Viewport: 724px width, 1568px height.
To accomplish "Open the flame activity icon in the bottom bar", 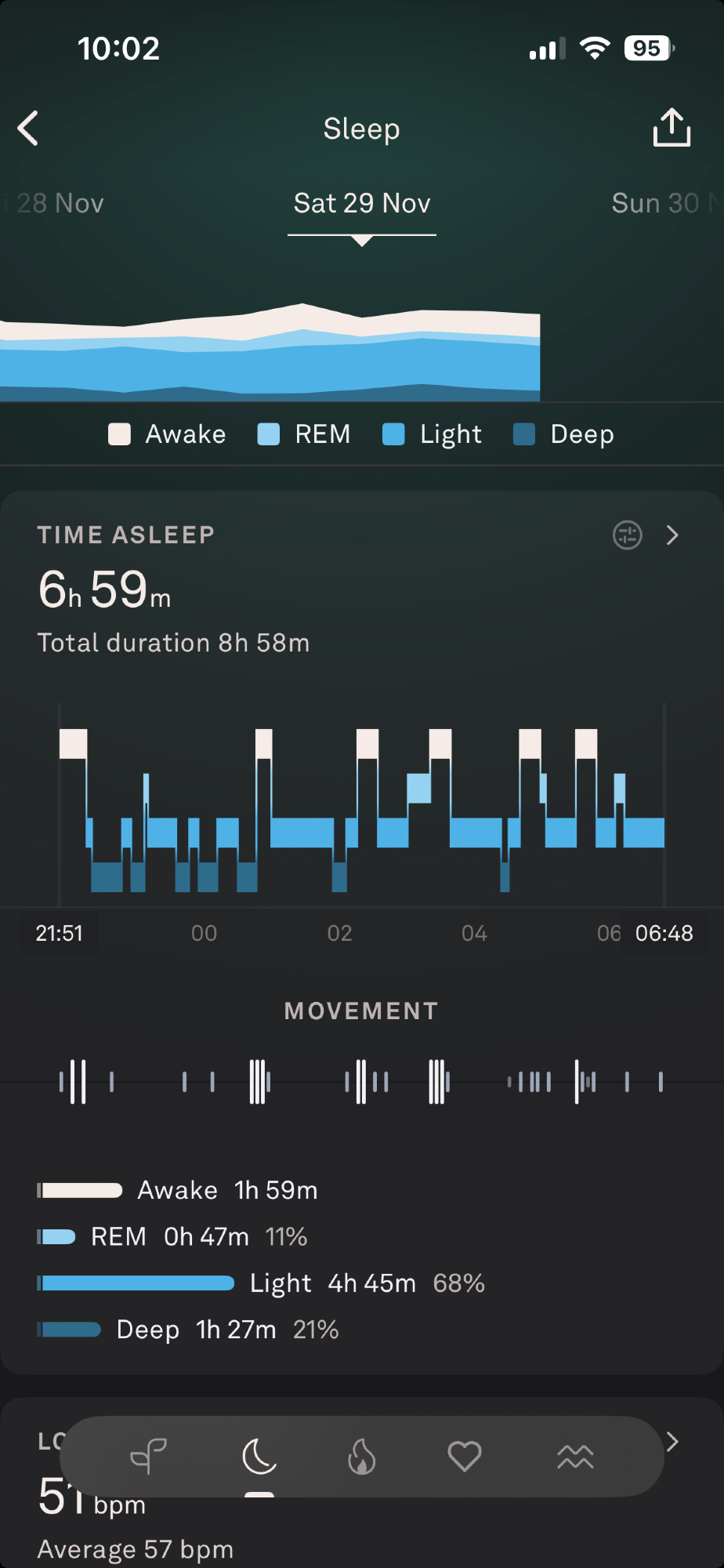I will [361, 1457].
